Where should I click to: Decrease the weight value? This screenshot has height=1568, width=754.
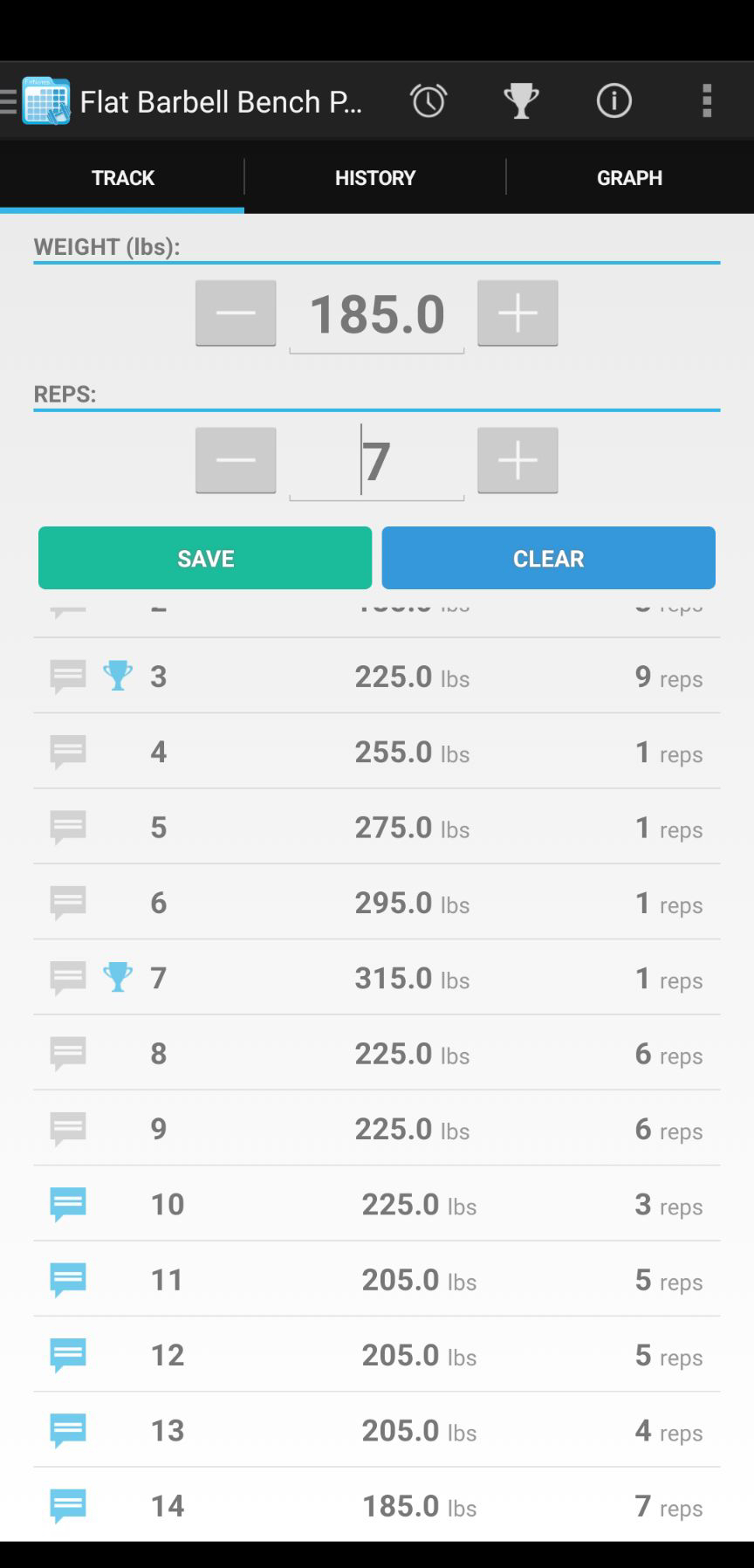click(x=236, y=313)
